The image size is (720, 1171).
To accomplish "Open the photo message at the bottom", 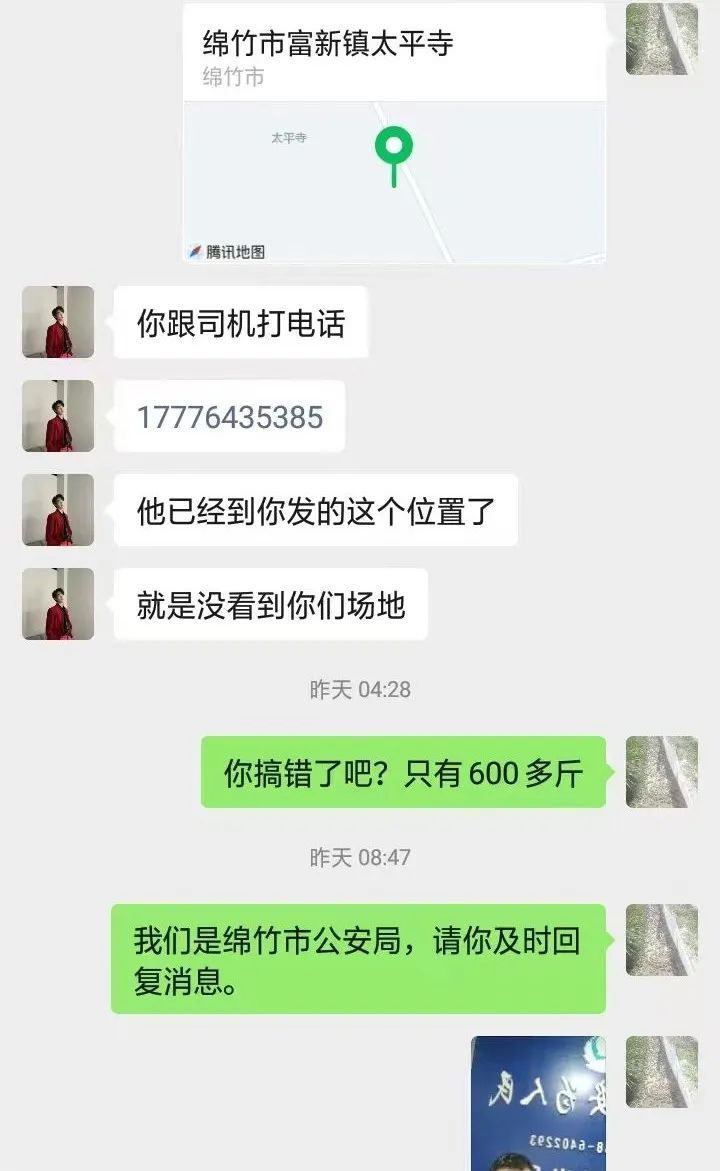I will tap(538, 1103).
